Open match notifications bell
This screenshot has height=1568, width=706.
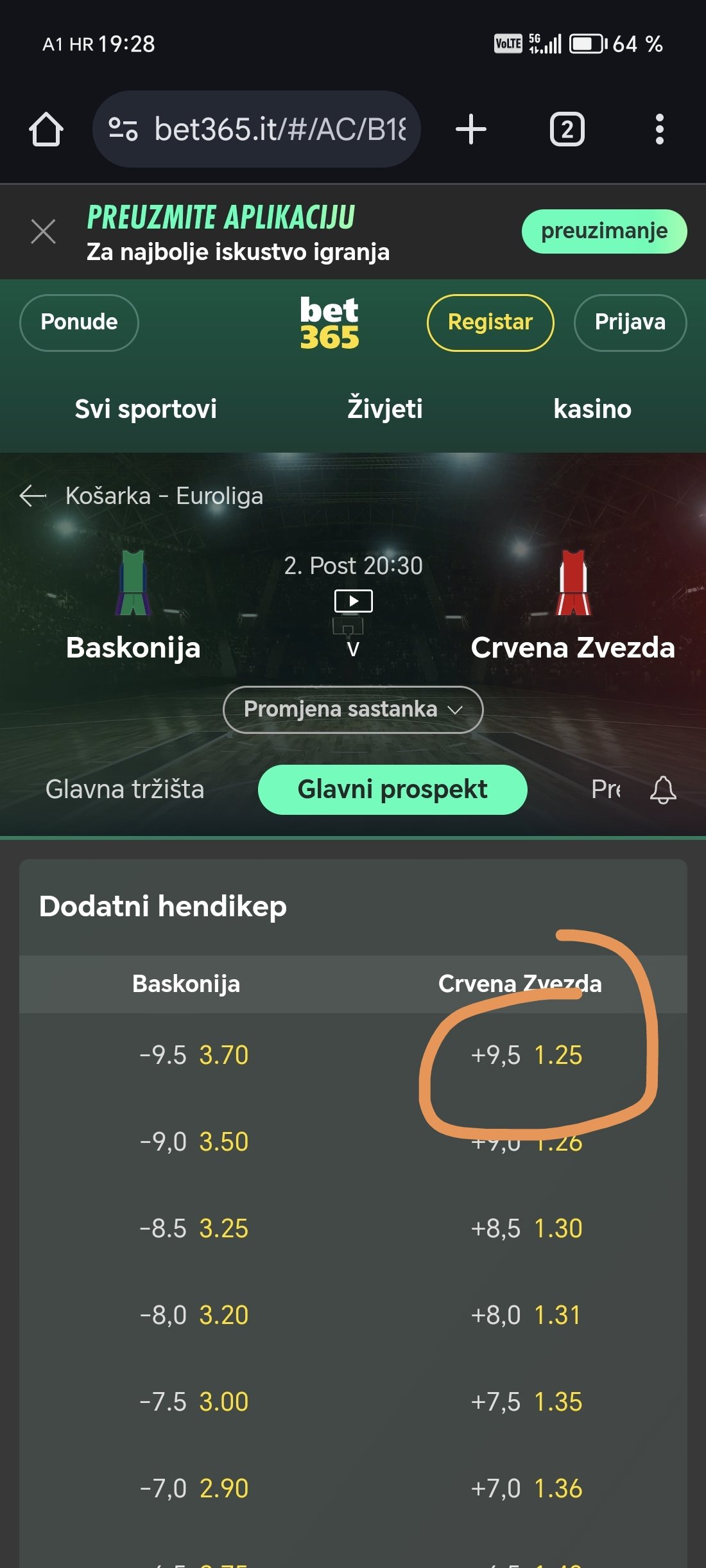click(663, 790)
